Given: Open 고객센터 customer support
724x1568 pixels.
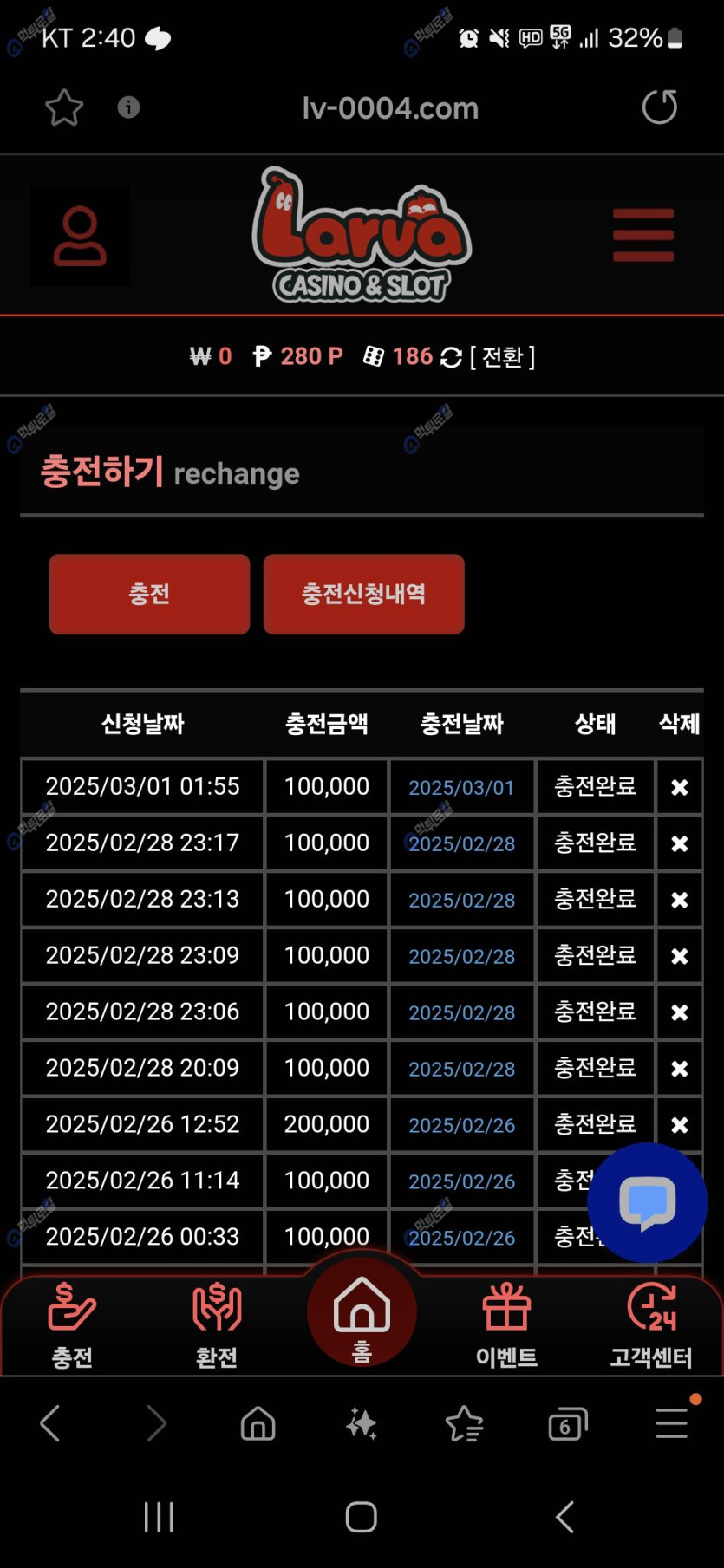Looking at the screenshot, I should coord(651,1326).
